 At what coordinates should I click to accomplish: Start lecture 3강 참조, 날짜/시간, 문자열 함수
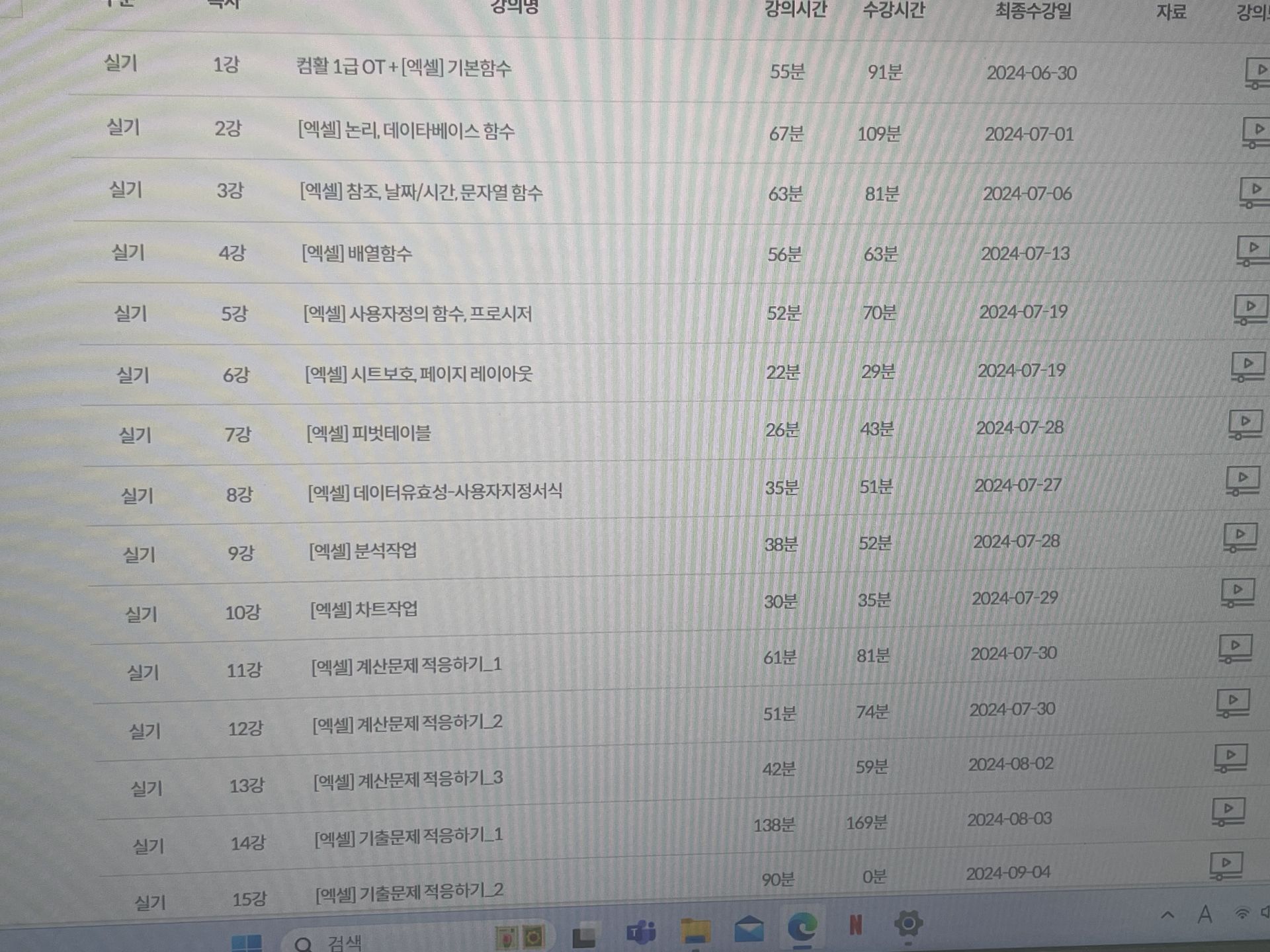click(1253, 192)
